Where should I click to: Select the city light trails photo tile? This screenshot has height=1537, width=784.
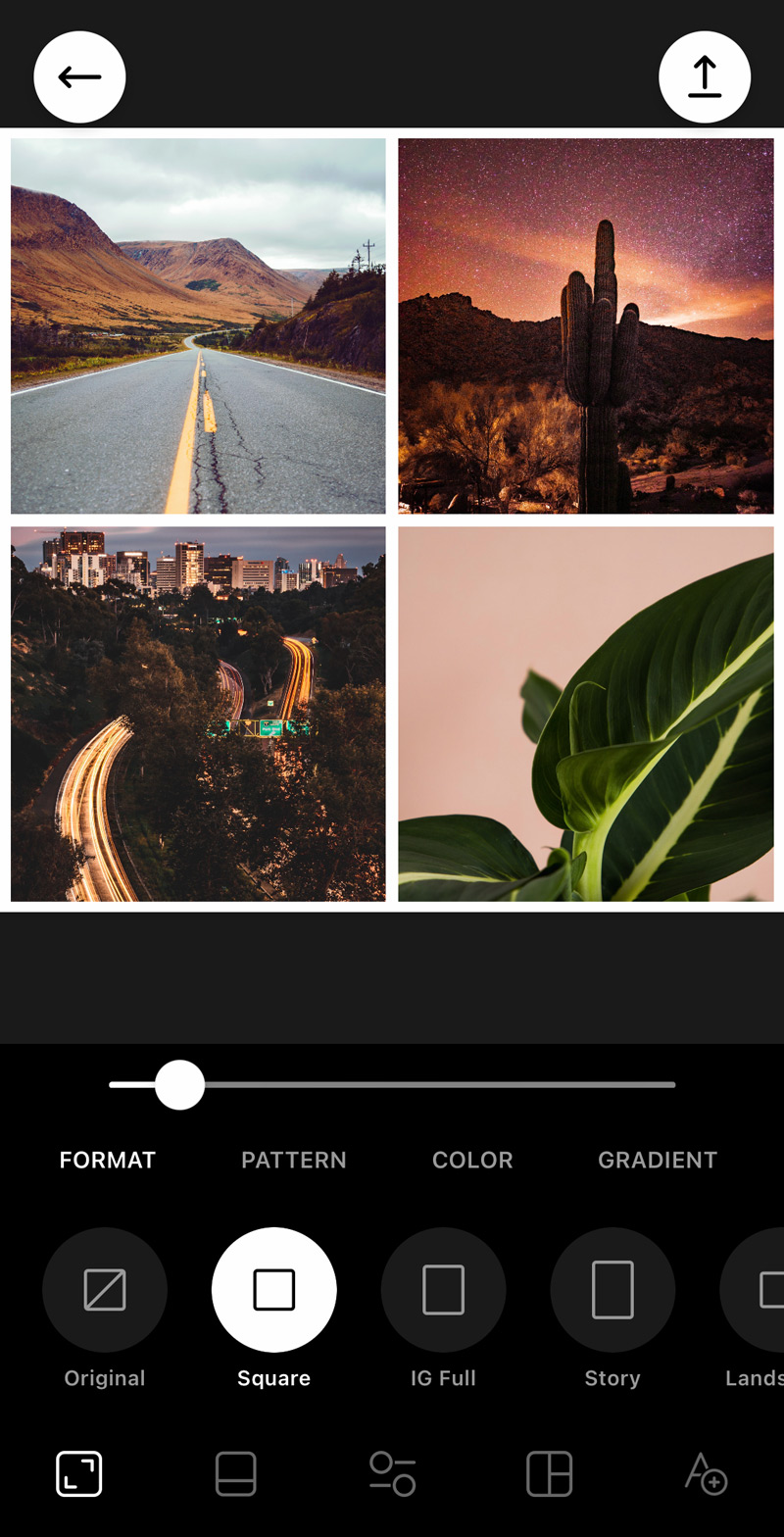coord(198,714)
